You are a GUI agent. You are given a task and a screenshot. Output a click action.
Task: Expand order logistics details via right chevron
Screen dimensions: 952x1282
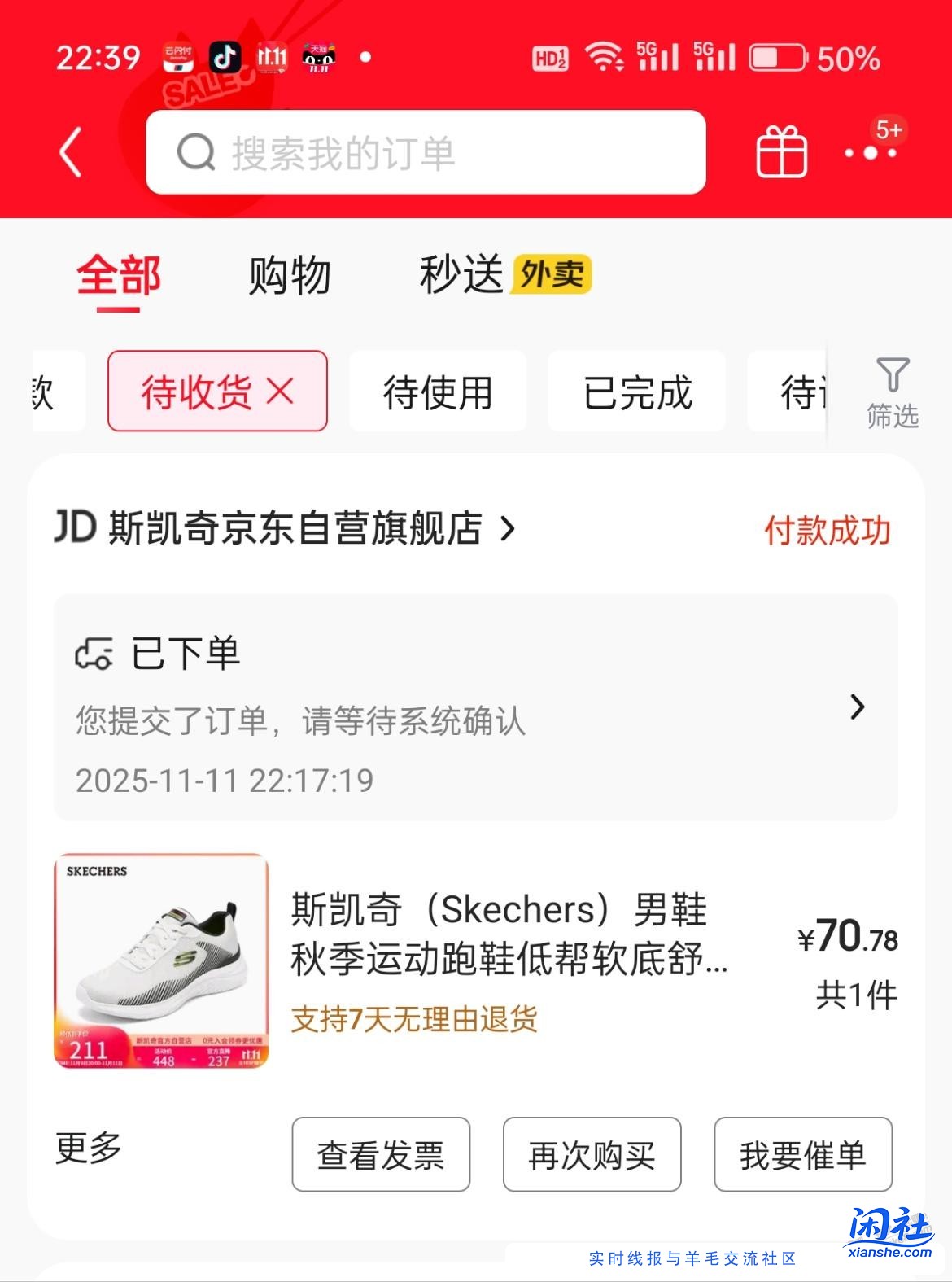point(855,708)
